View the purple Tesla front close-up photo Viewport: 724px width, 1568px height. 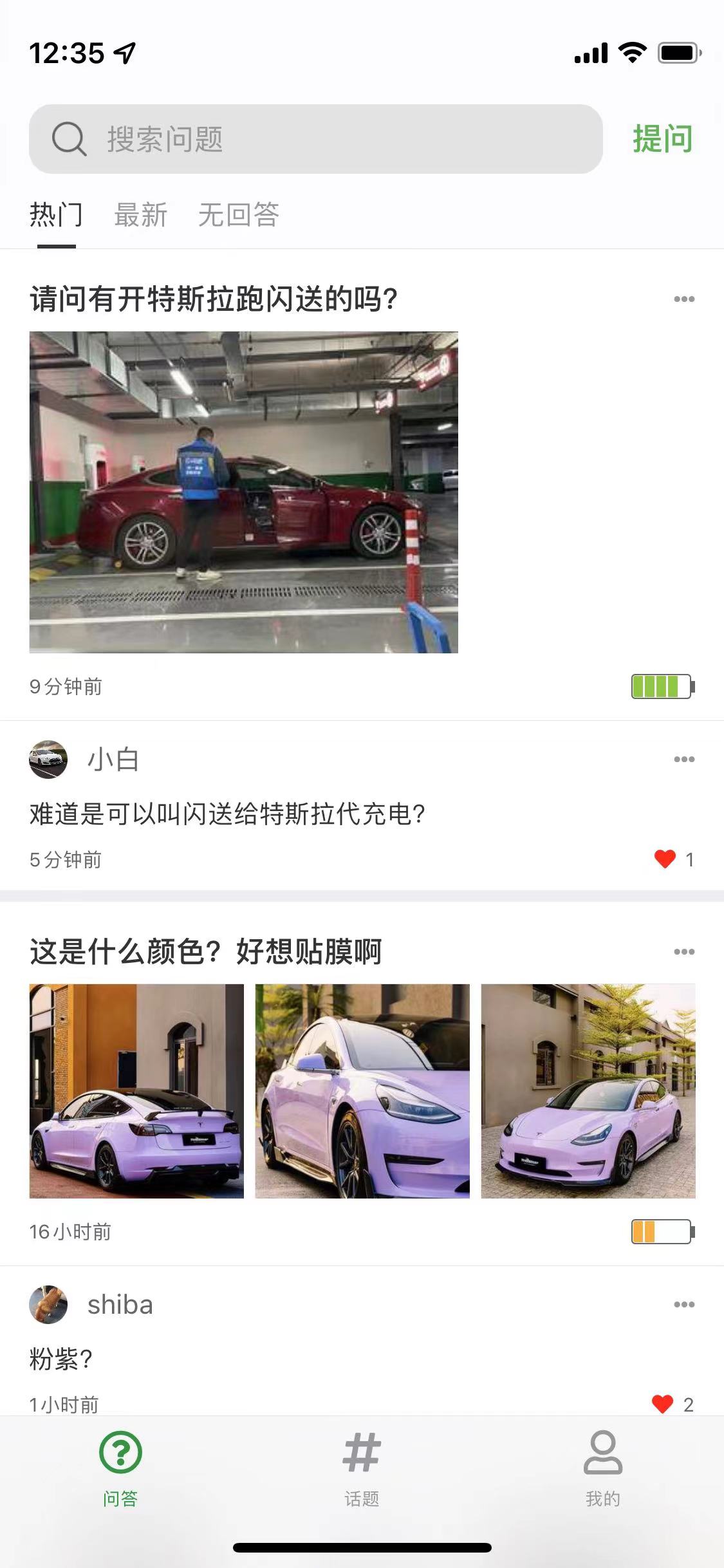point(362,1091)
